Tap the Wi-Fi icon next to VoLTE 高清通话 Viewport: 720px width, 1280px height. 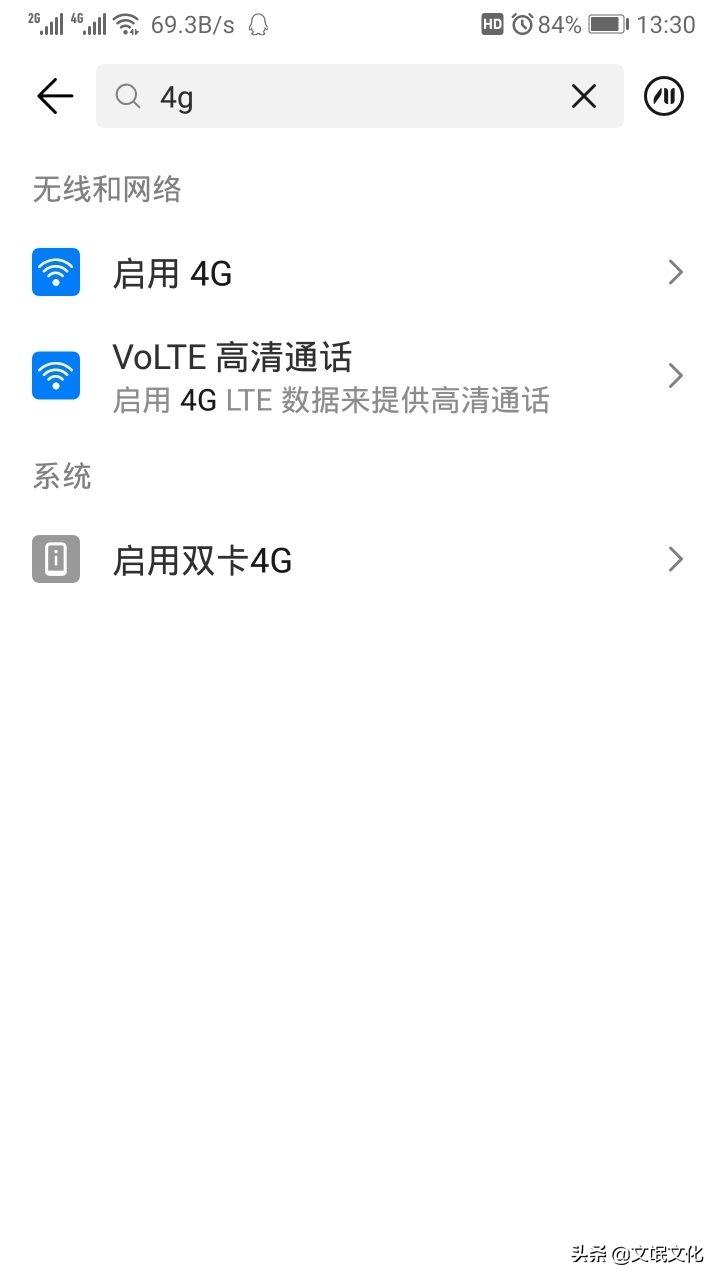click(x=55, y=375)
